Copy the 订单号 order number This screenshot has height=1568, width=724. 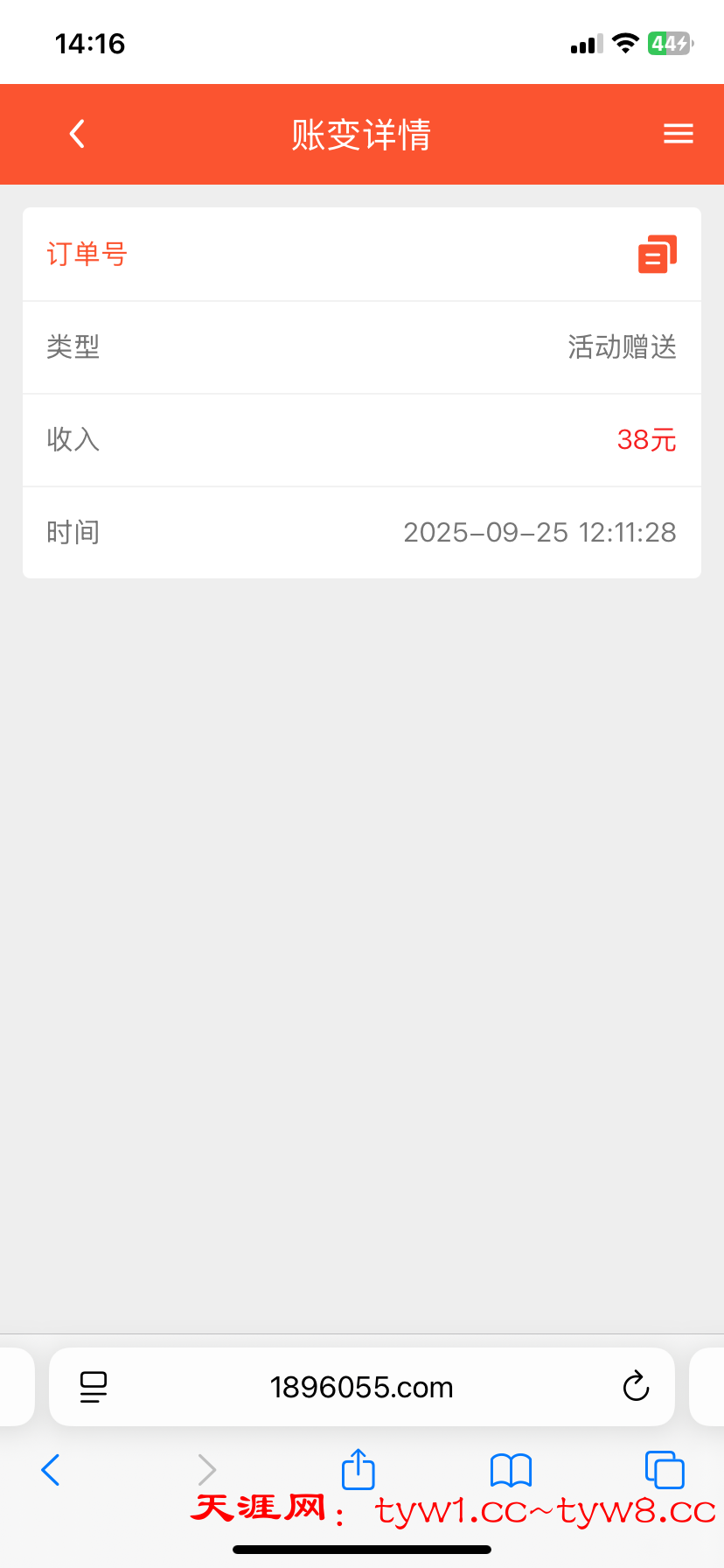658,255
